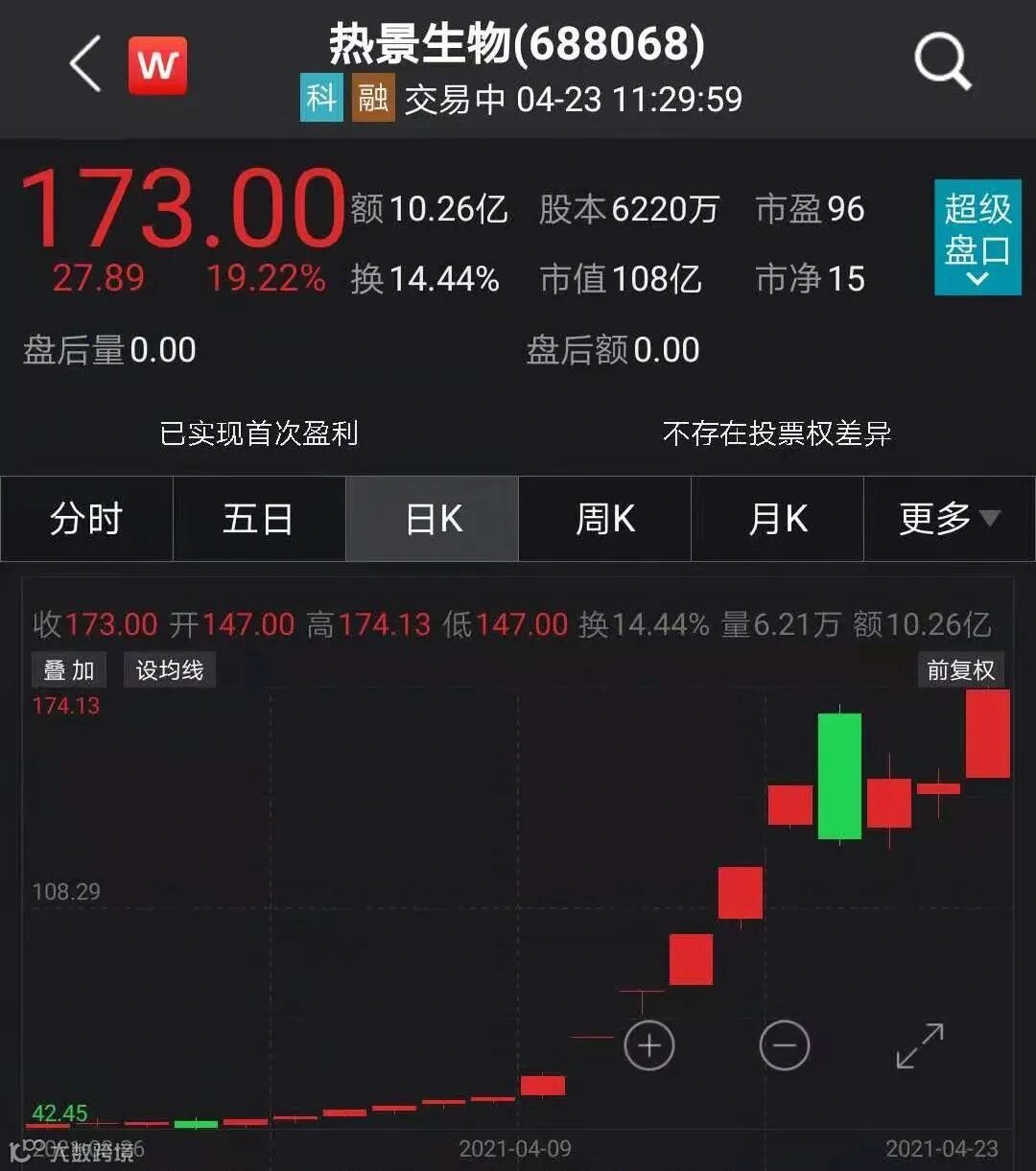This screenshot has height=1171, width=1036.
Task: Change the 前复权 adjustment setting
Action: coord(960,670)
